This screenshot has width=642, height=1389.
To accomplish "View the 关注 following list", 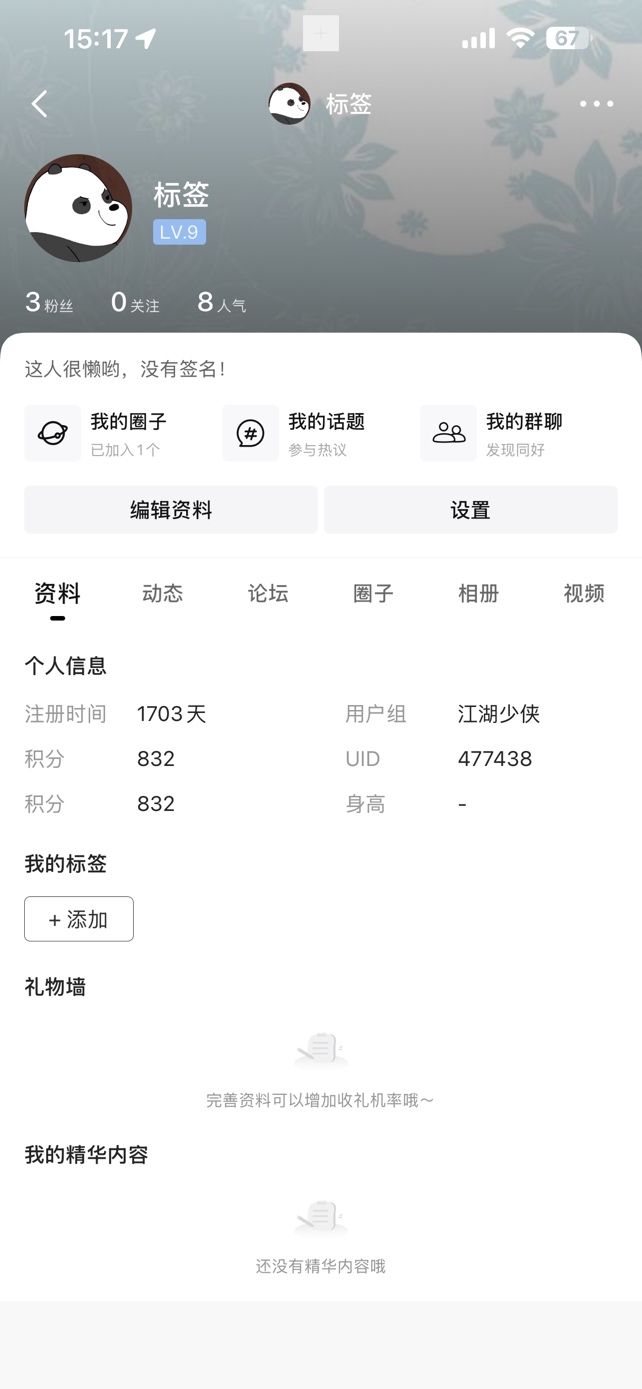I will click(135, 303).
